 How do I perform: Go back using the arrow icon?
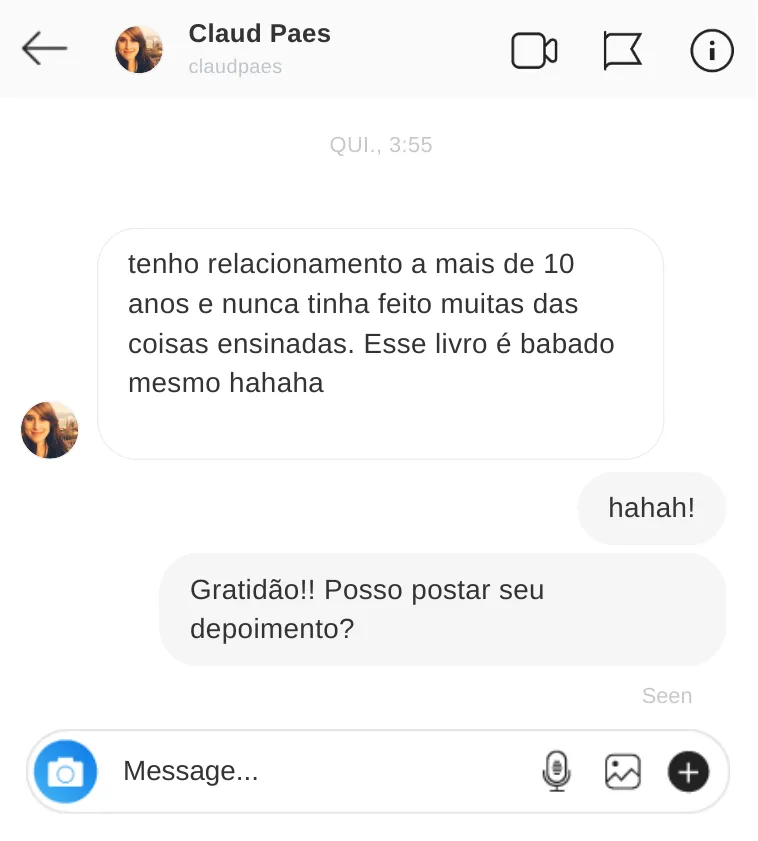[44, 48]
